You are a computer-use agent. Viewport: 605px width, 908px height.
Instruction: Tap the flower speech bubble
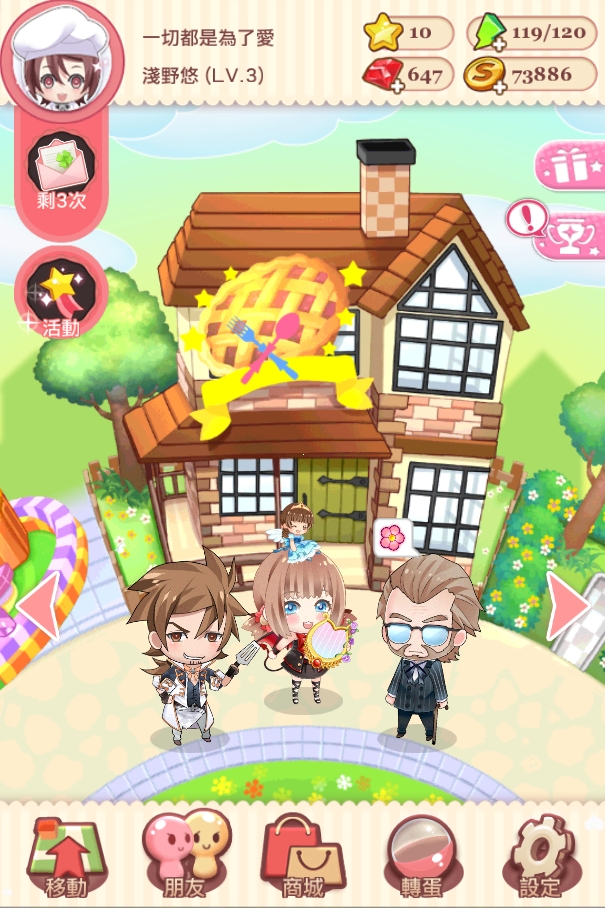click(x=393, y=537)
